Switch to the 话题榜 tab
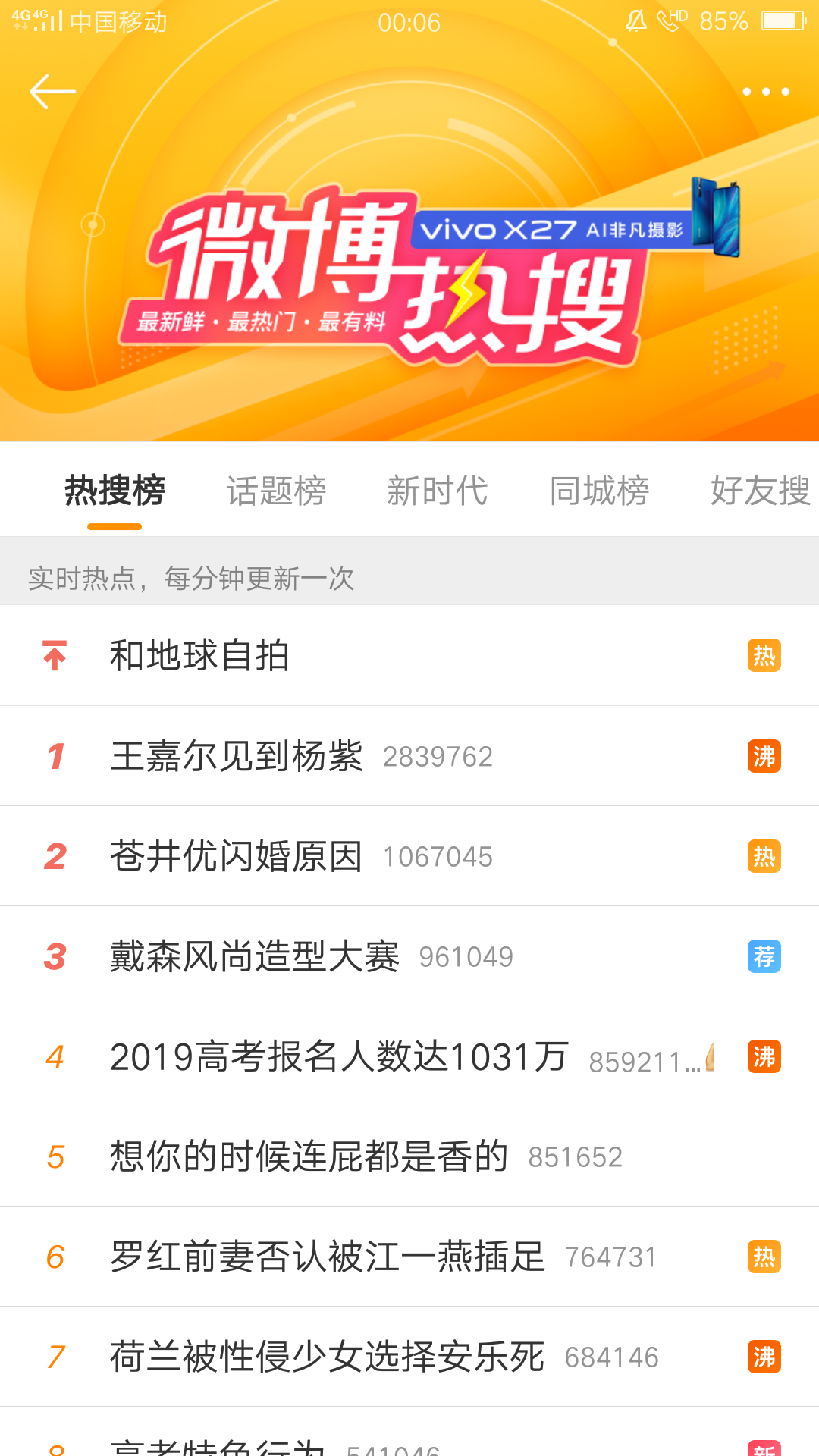819x1456 pixels. coord(276,491)
